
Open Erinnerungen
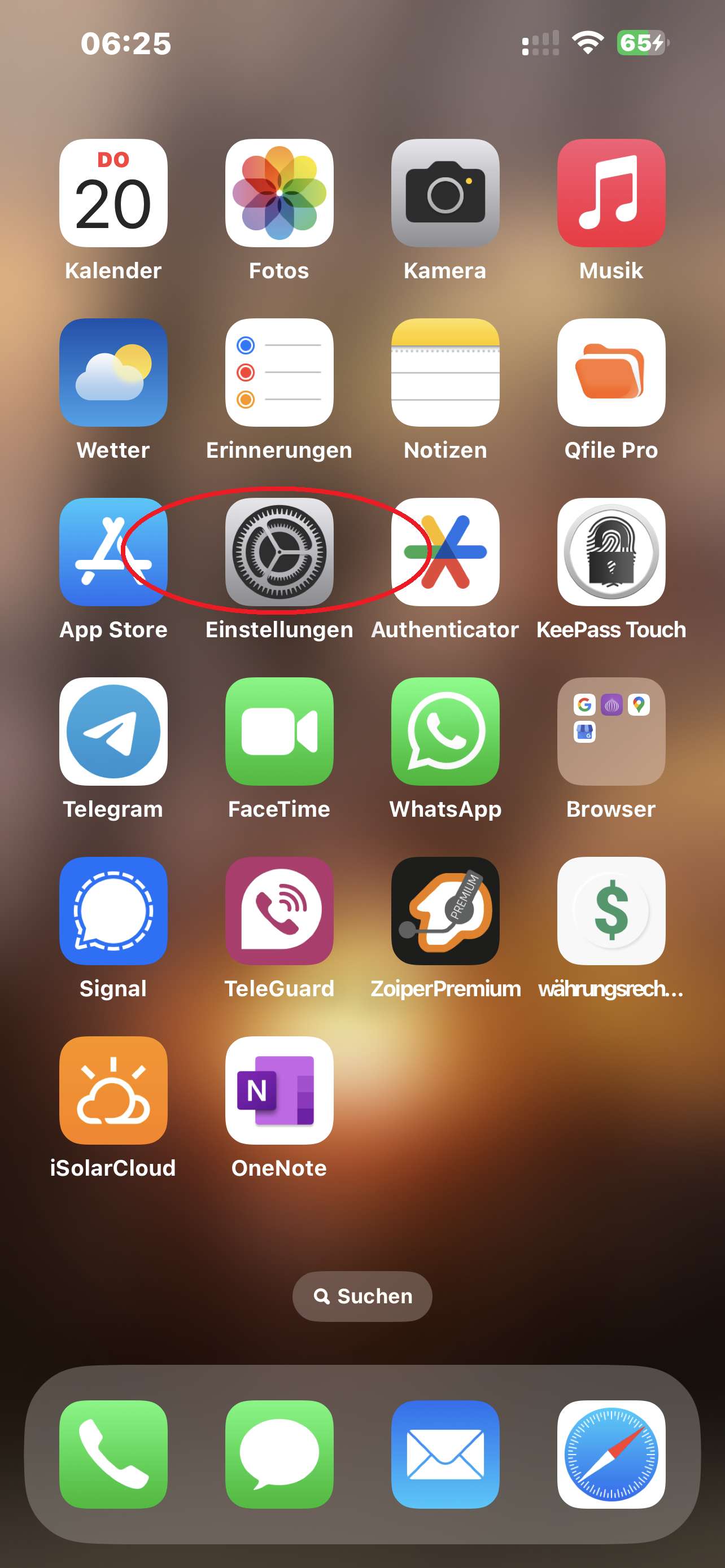click(279, 372)
